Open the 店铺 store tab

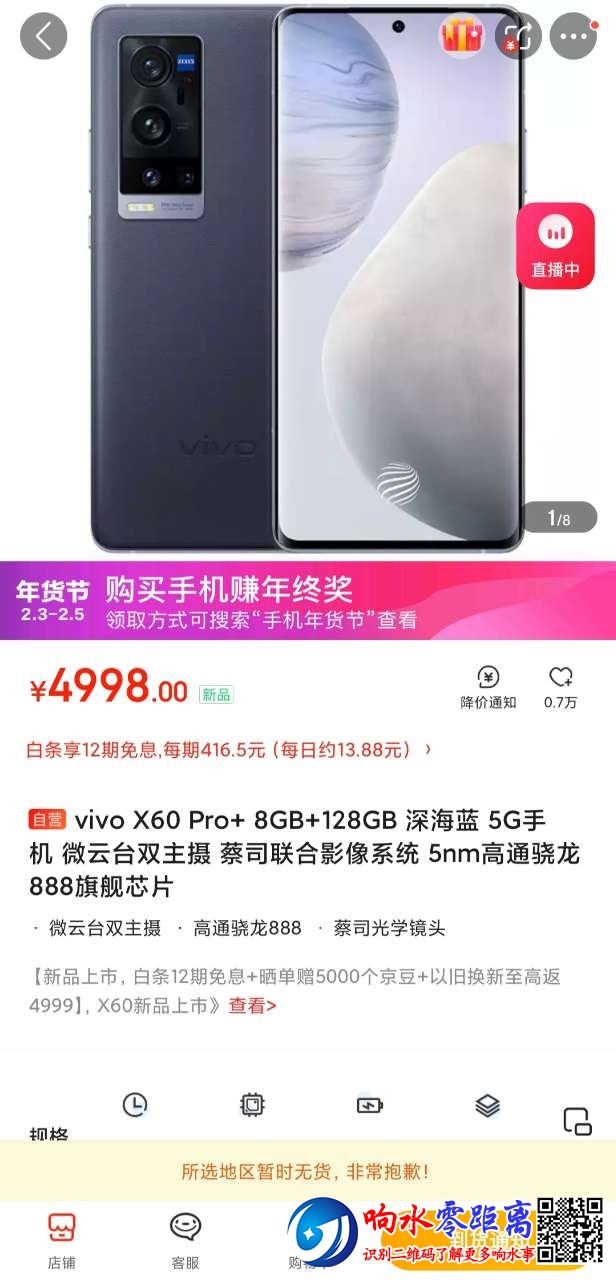61,1240
